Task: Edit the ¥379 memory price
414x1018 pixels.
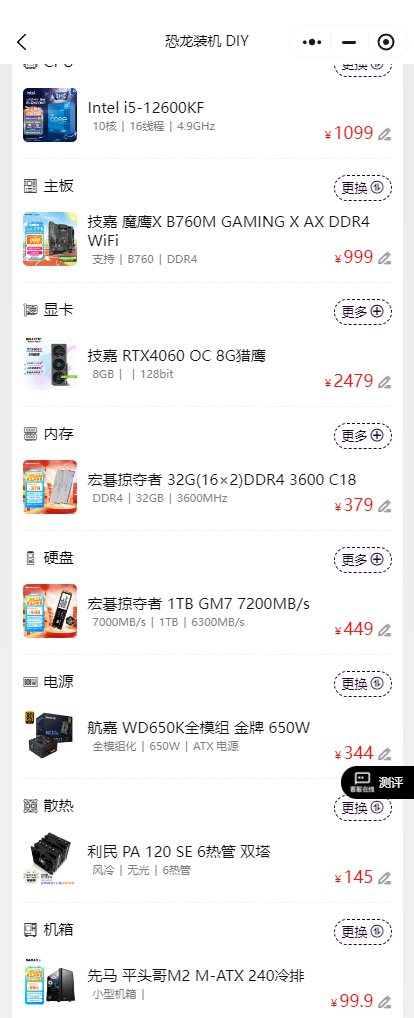Action: point(385,506)
